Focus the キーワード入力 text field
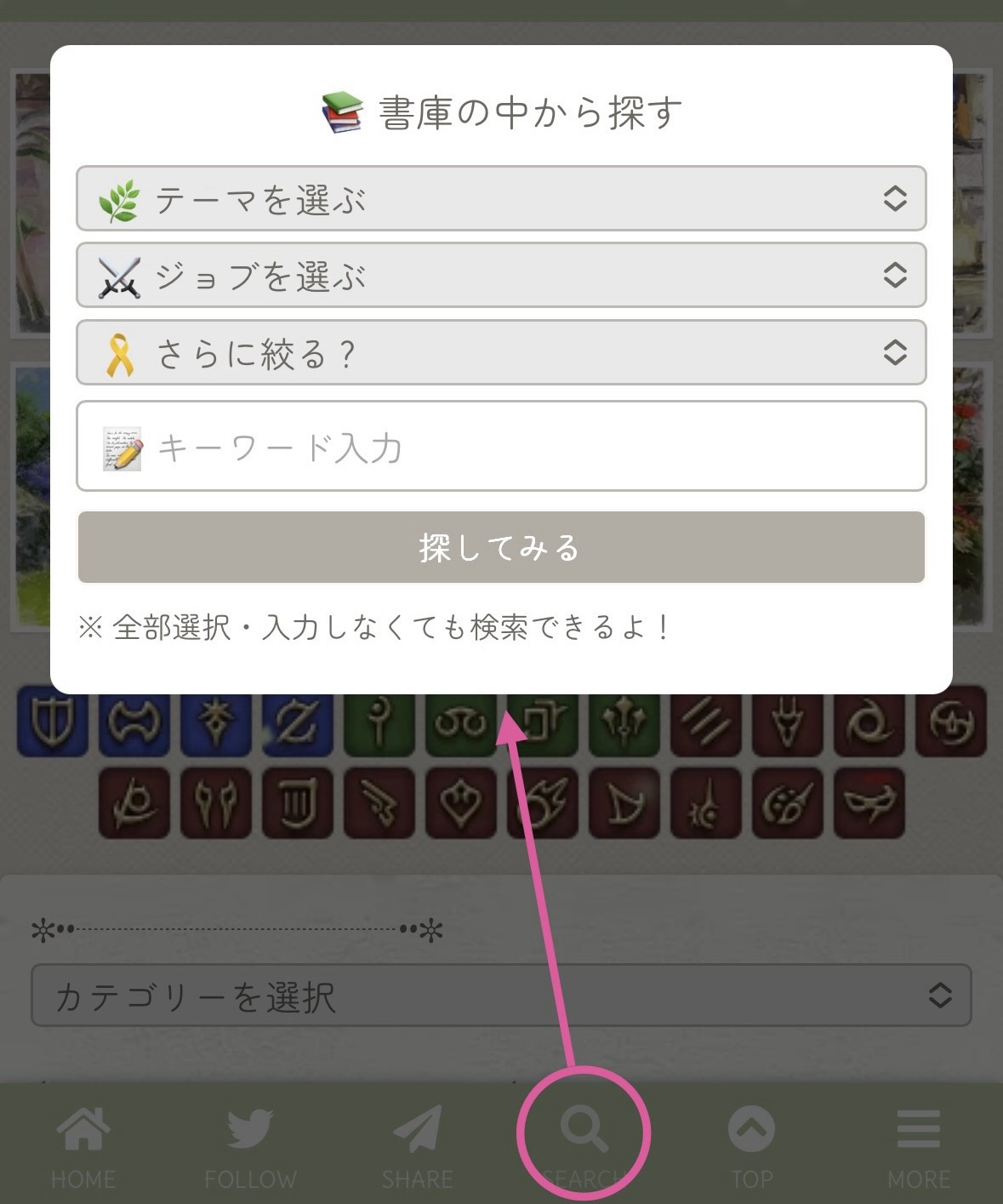The width and height of the screenshot is (1003, 1204). (x=500, y=447)
